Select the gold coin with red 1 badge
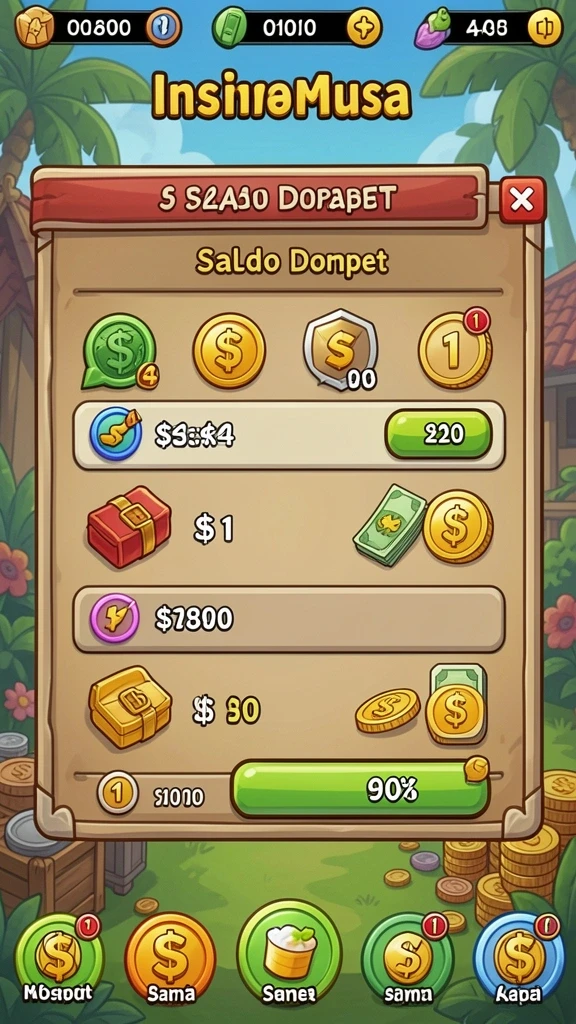The height and width of the screenshot is (1024, 576). click(x=455, y=350)
